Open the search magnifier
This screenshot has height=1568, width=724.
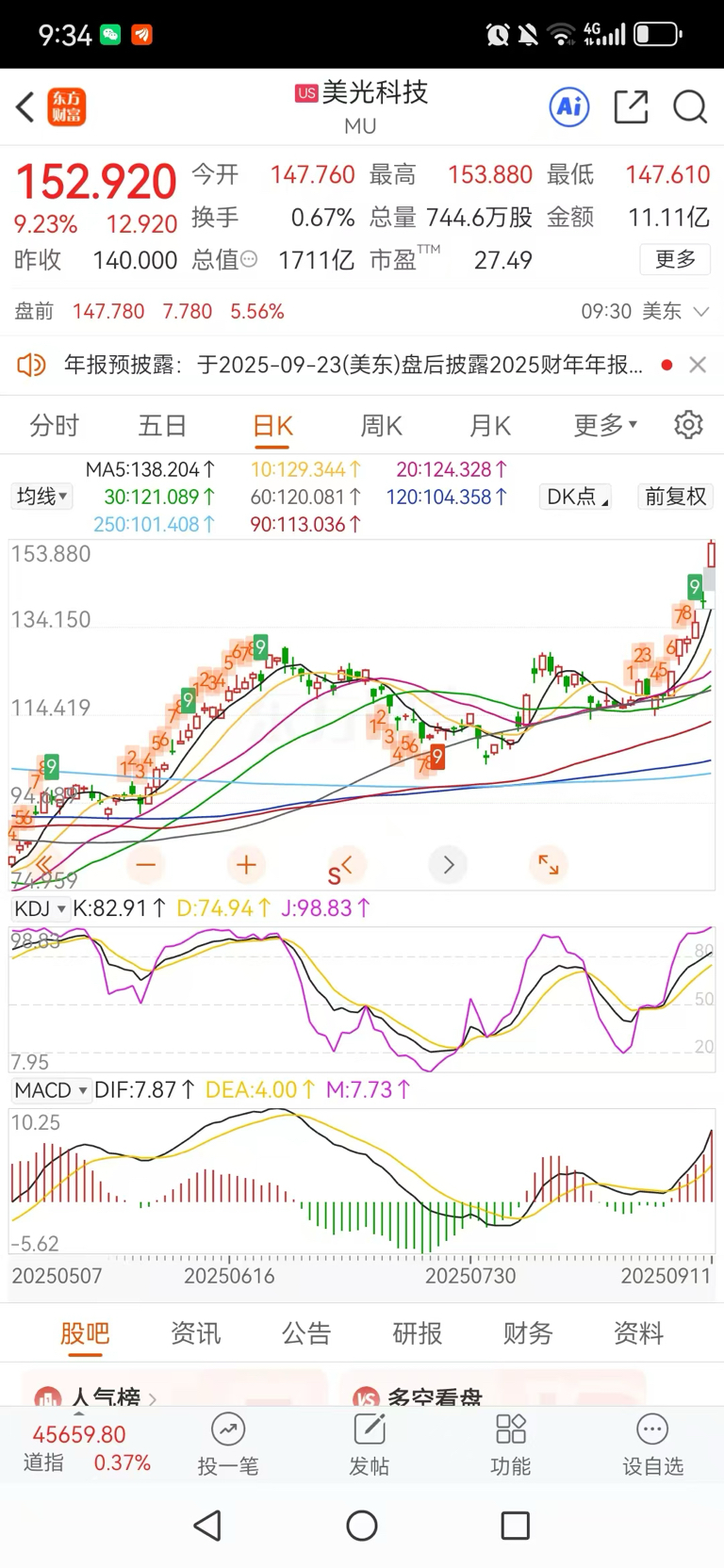point(690,106)
